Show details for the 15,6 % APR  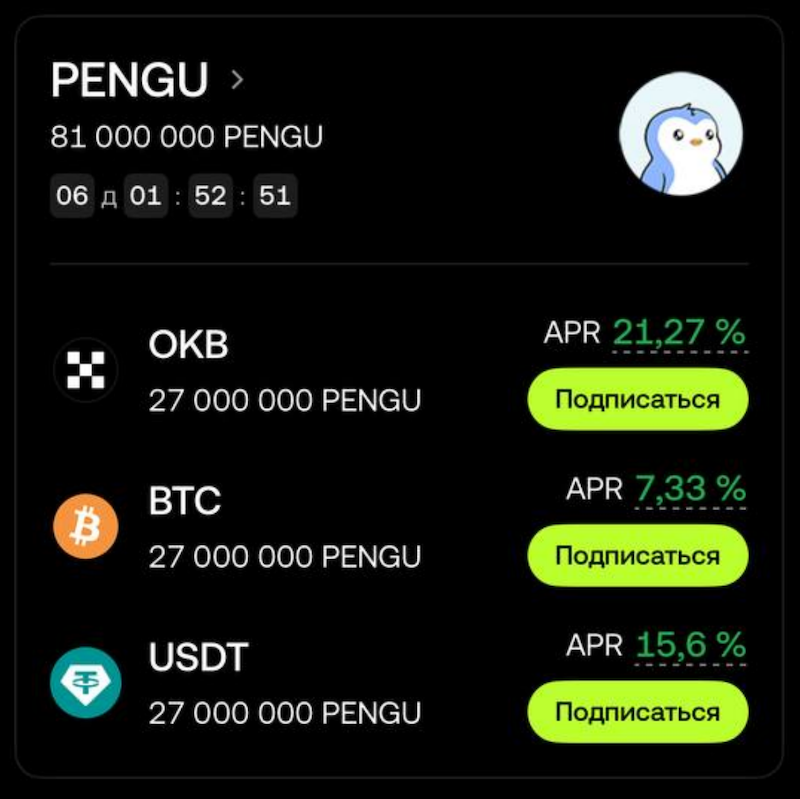[690, 646]
